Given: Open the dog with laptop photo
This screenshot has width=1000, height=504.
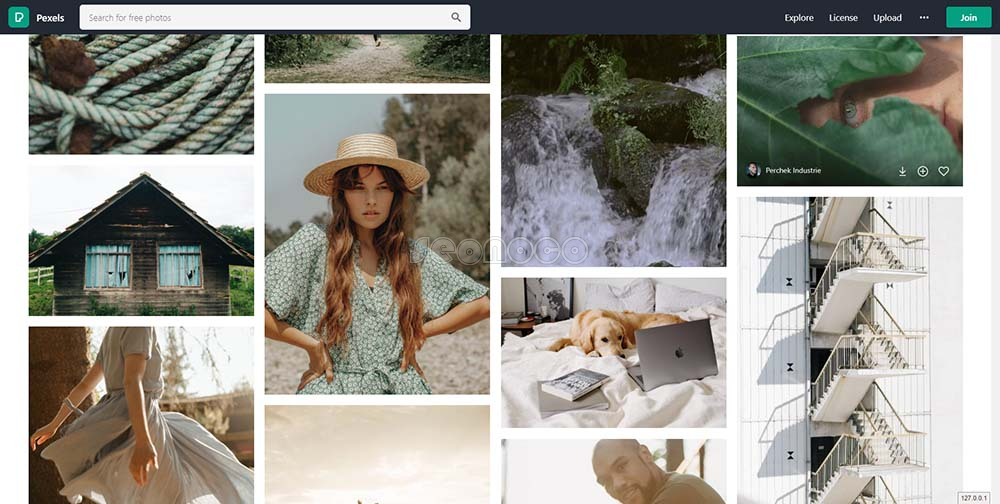Looking at the screenshot, I should [613, 352].
